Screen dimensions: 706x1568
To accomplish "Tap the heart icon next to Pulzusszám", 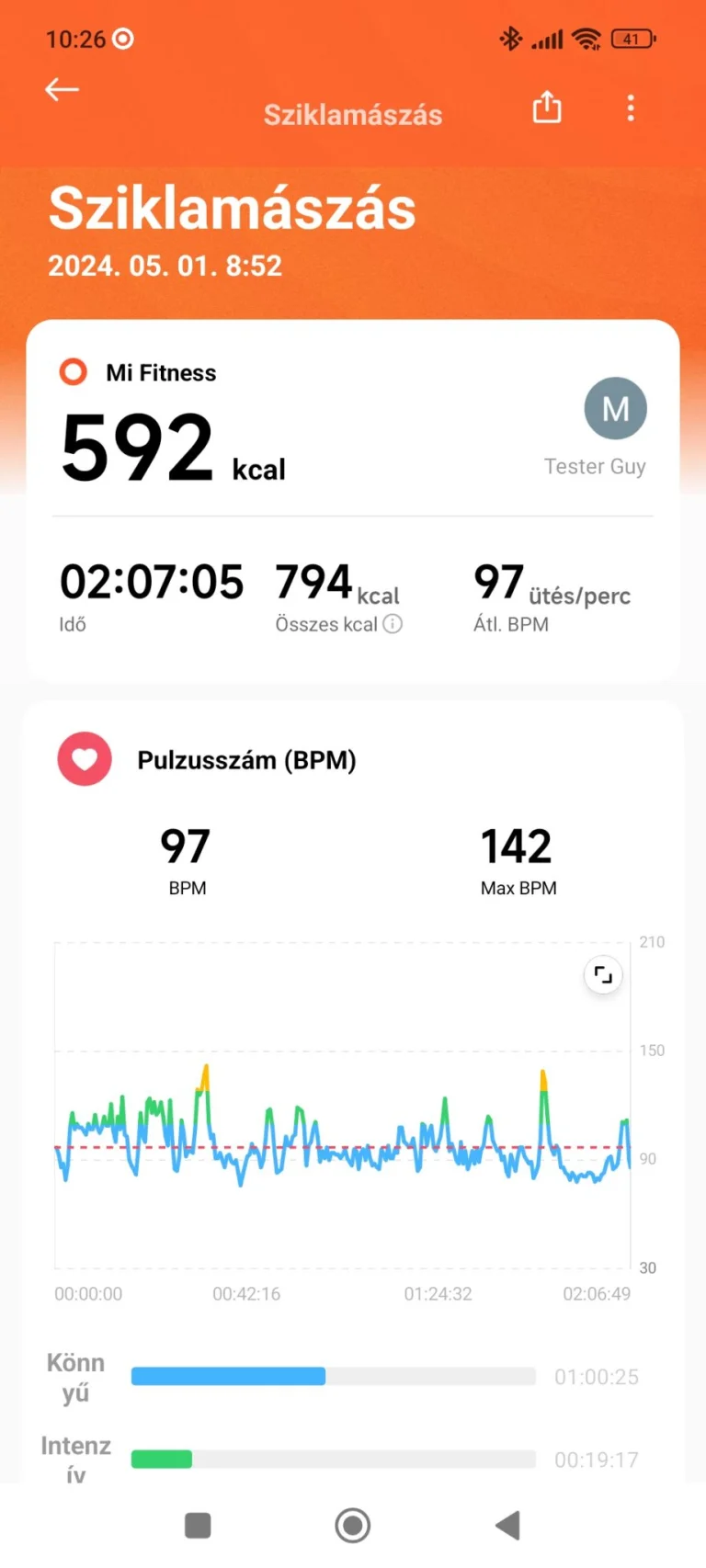I will pyautogui.click(x=84, y=758).
